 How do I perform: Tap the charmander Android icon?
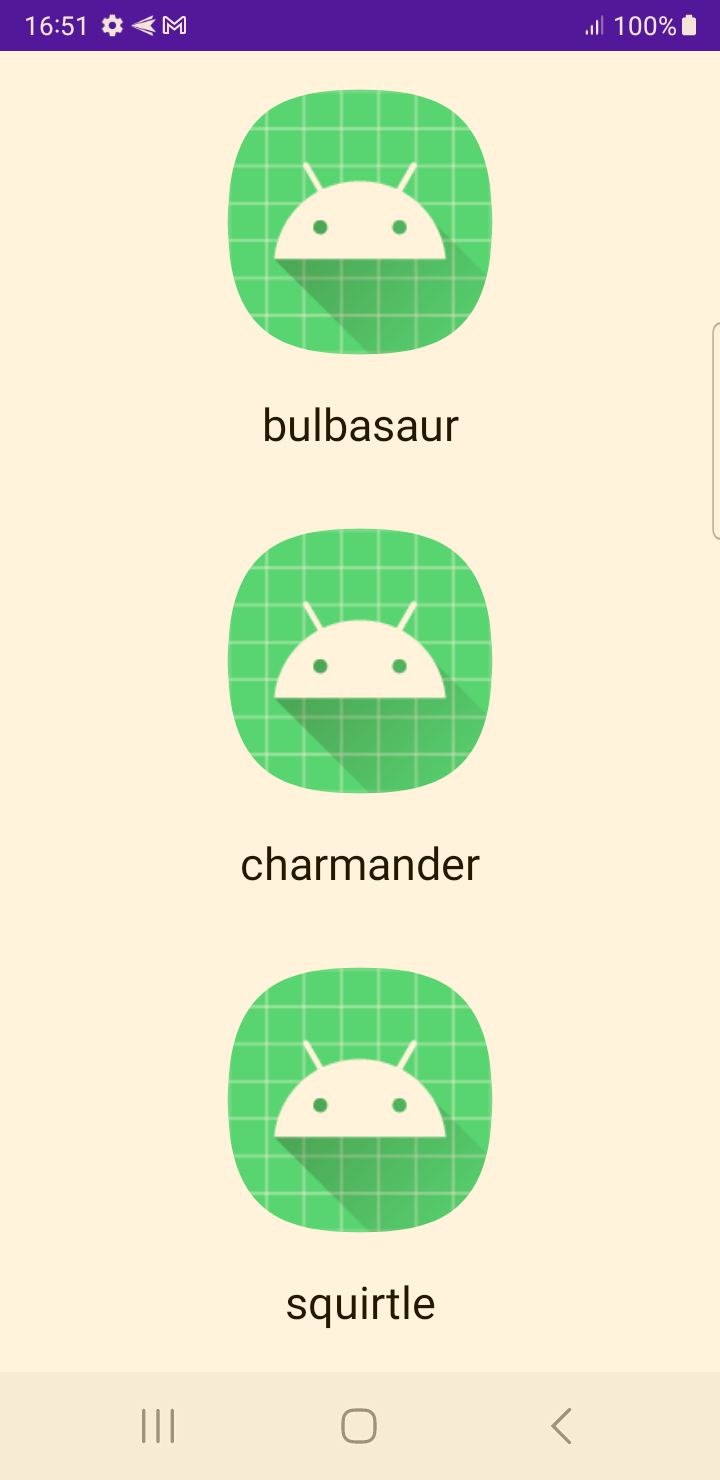pyautogui.click(x=360, y=660)
